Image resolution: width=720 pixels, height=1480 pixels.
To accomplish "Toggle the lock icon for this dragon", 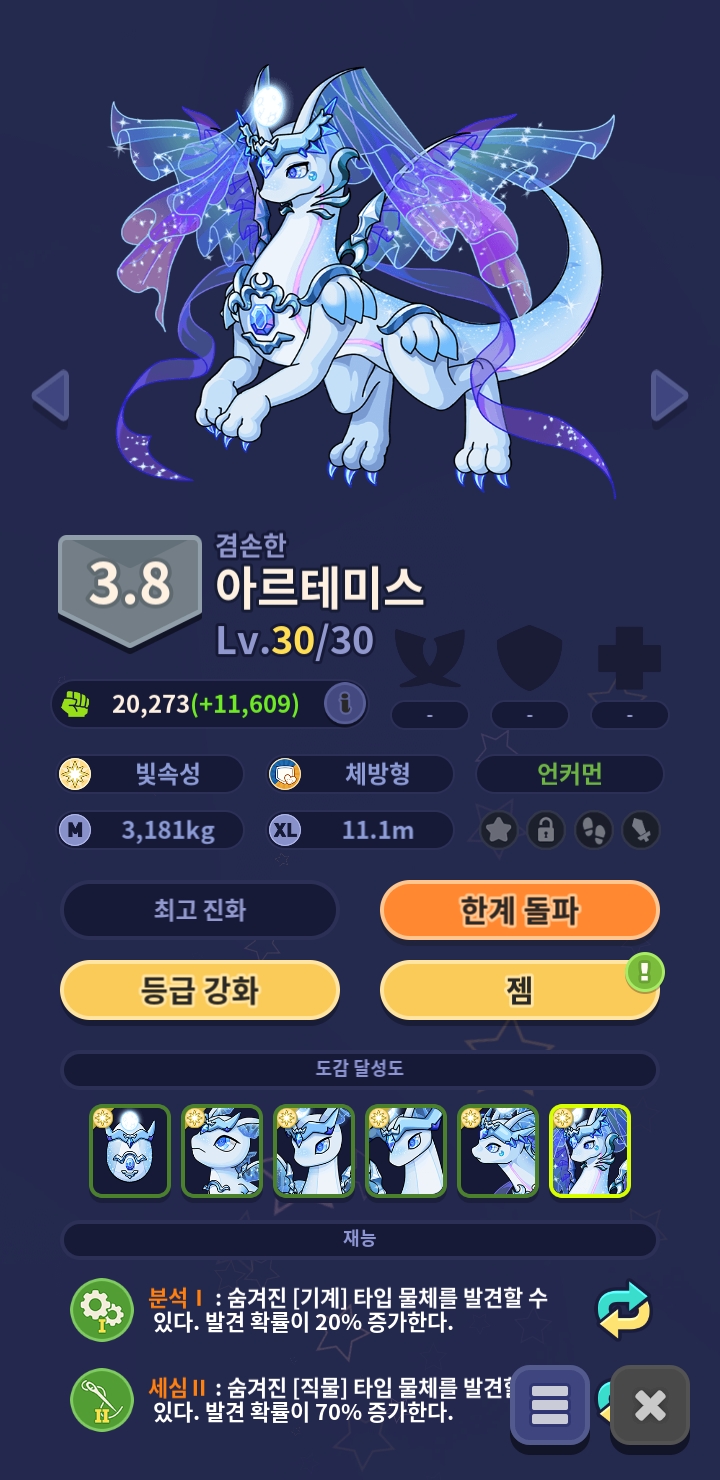I will click(x=545, y=830).
